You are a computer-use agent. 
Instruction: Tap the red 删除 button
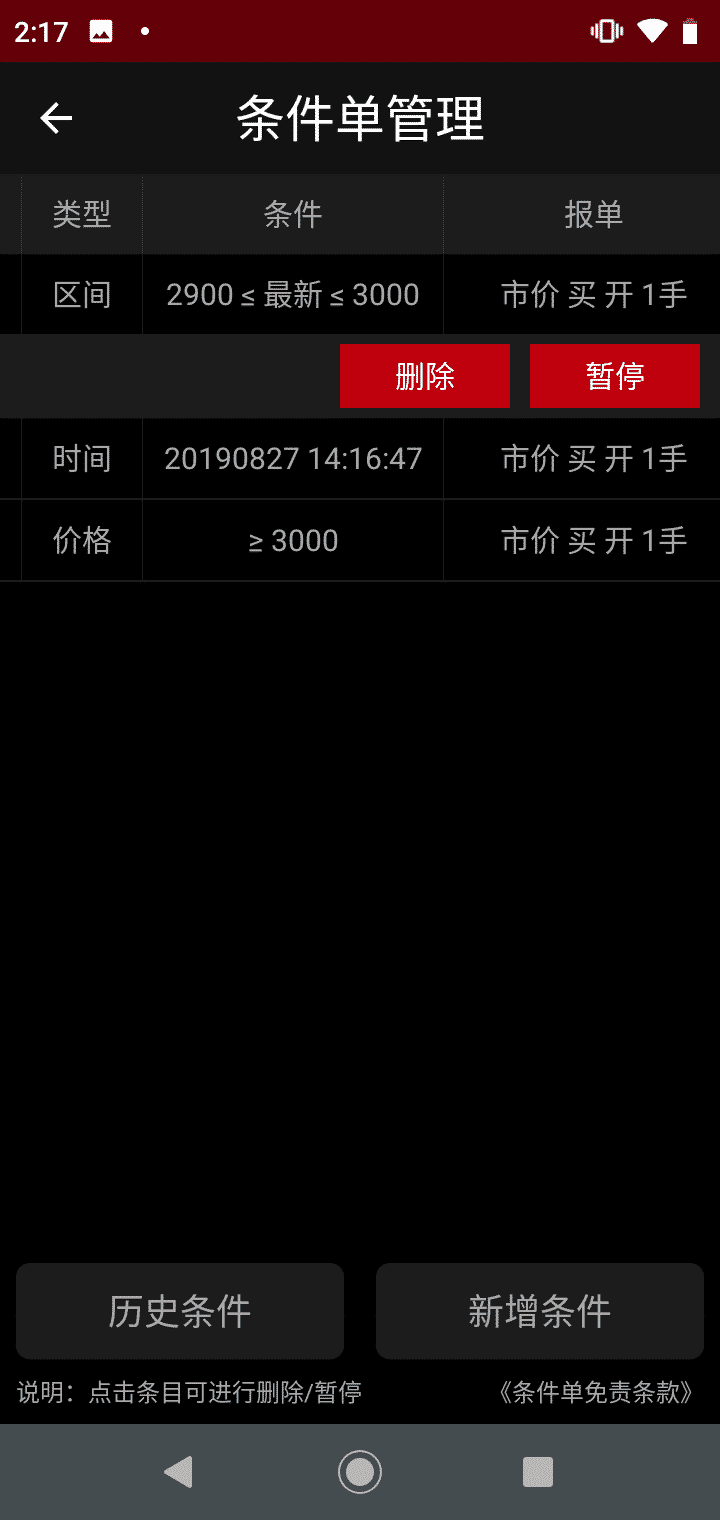pos(425,376)
